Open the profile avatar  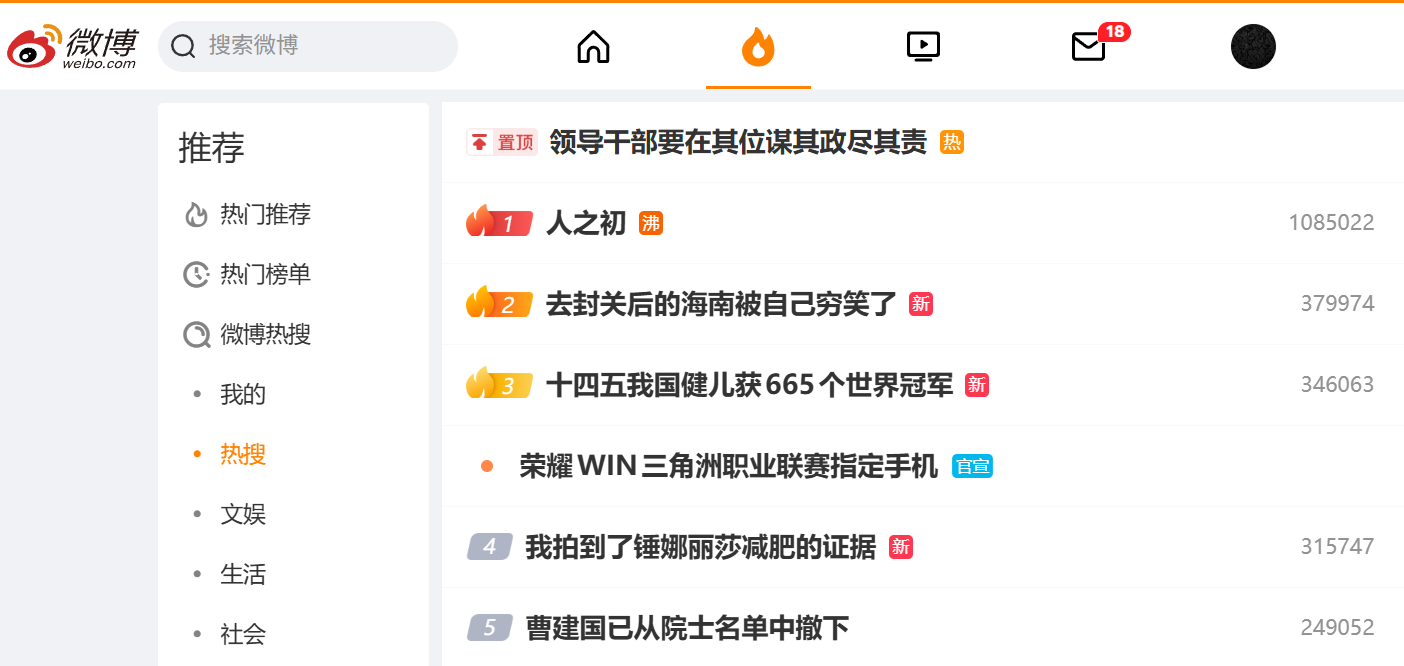click(1253, 46)
